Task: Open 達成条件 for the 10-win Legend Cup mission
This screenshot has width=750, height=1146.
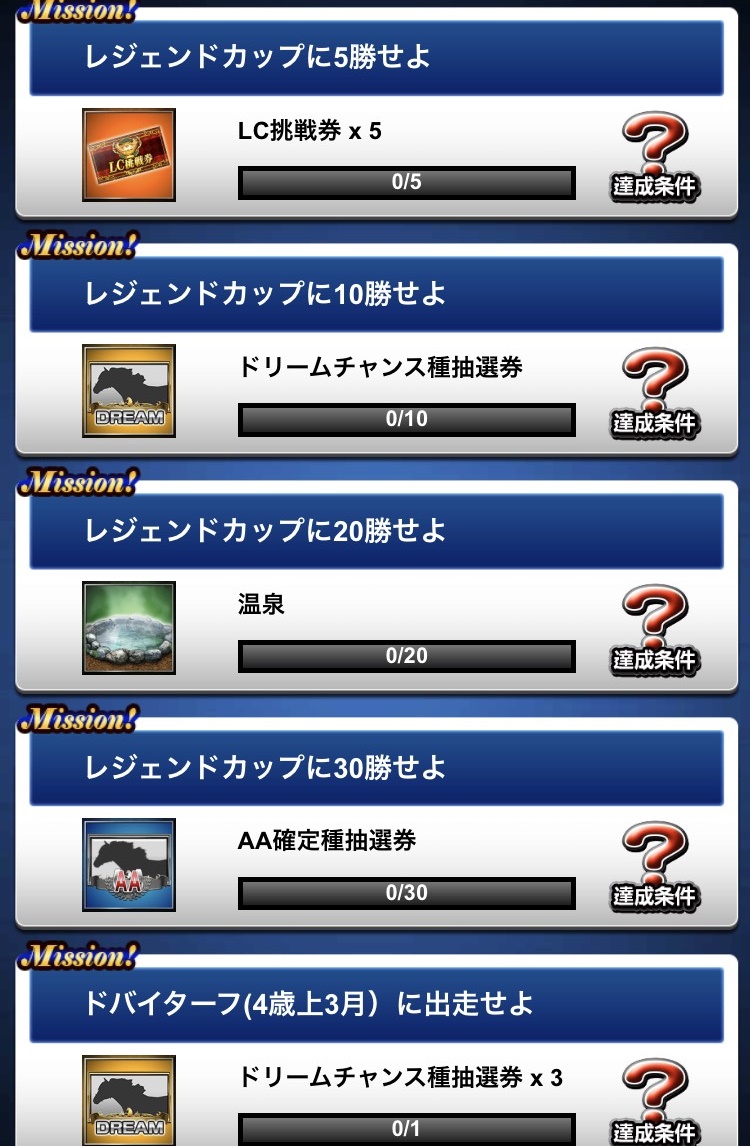Action: (x=655, y=394)
